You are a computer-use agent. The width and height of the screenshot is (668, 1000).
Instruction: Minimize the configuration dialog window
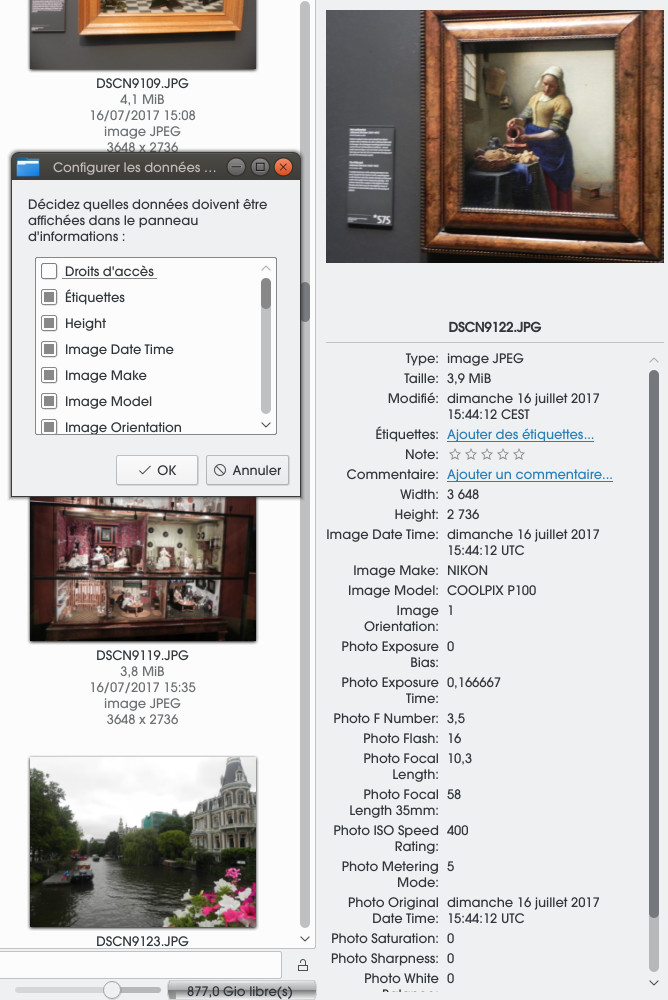coord(235,167)
